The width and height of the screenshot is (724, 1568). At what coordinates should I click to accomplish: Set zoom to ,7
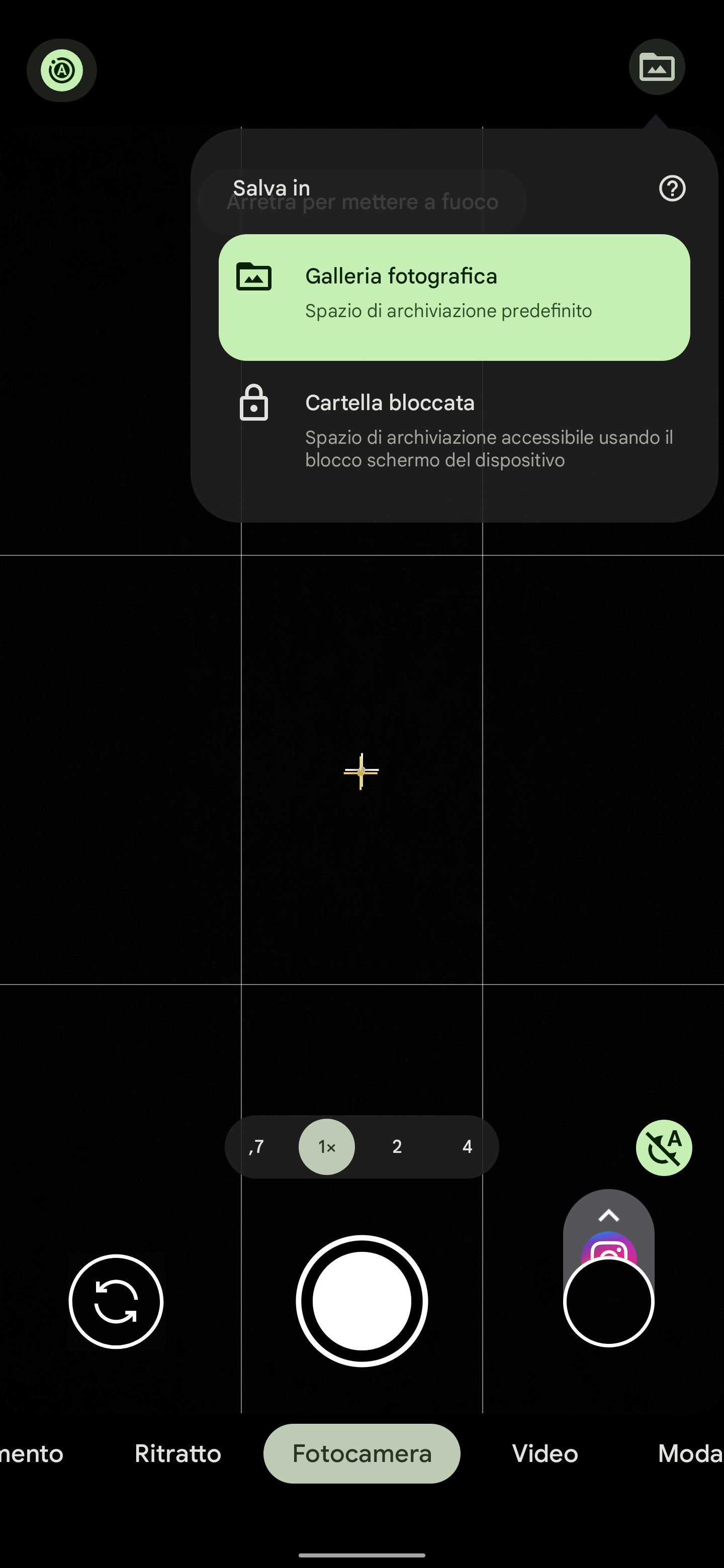point(256,1147)
